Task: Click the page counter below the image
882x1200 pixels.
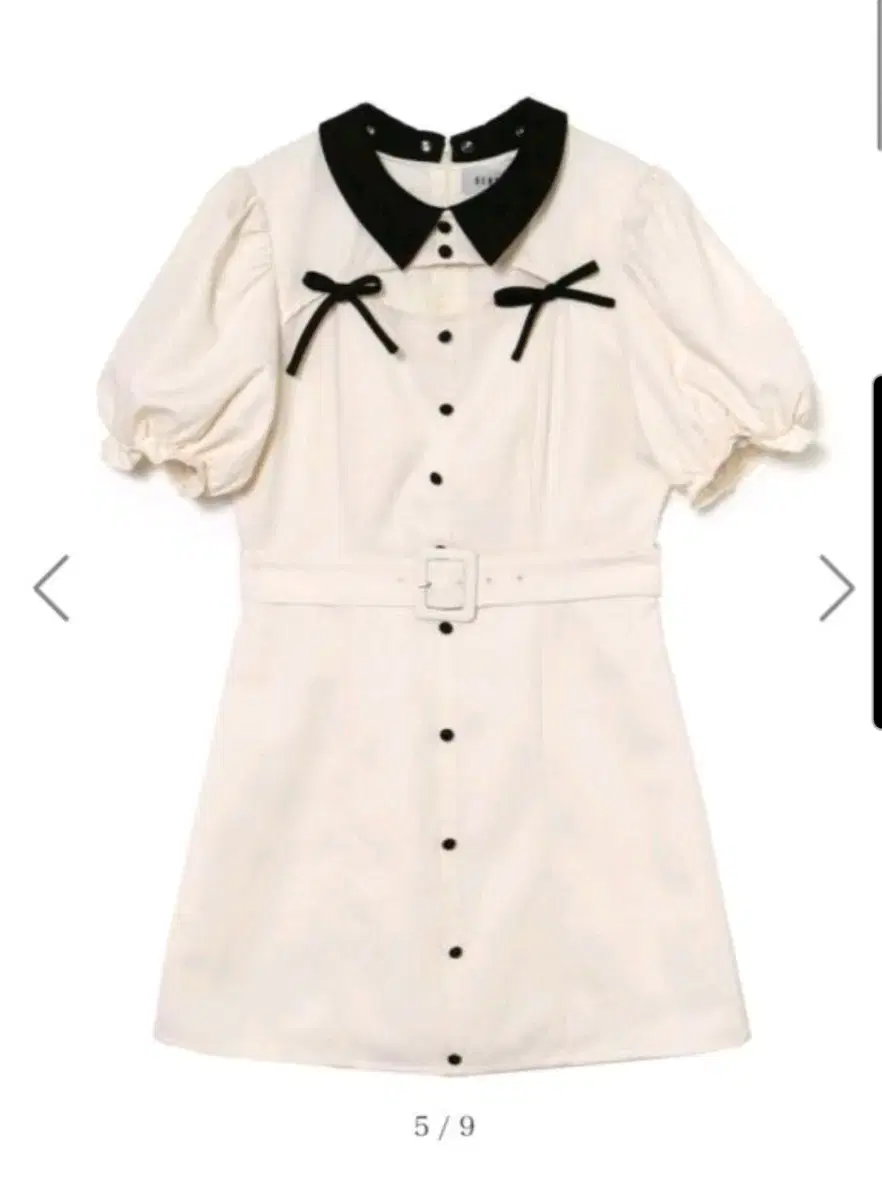Action: 441,1124
